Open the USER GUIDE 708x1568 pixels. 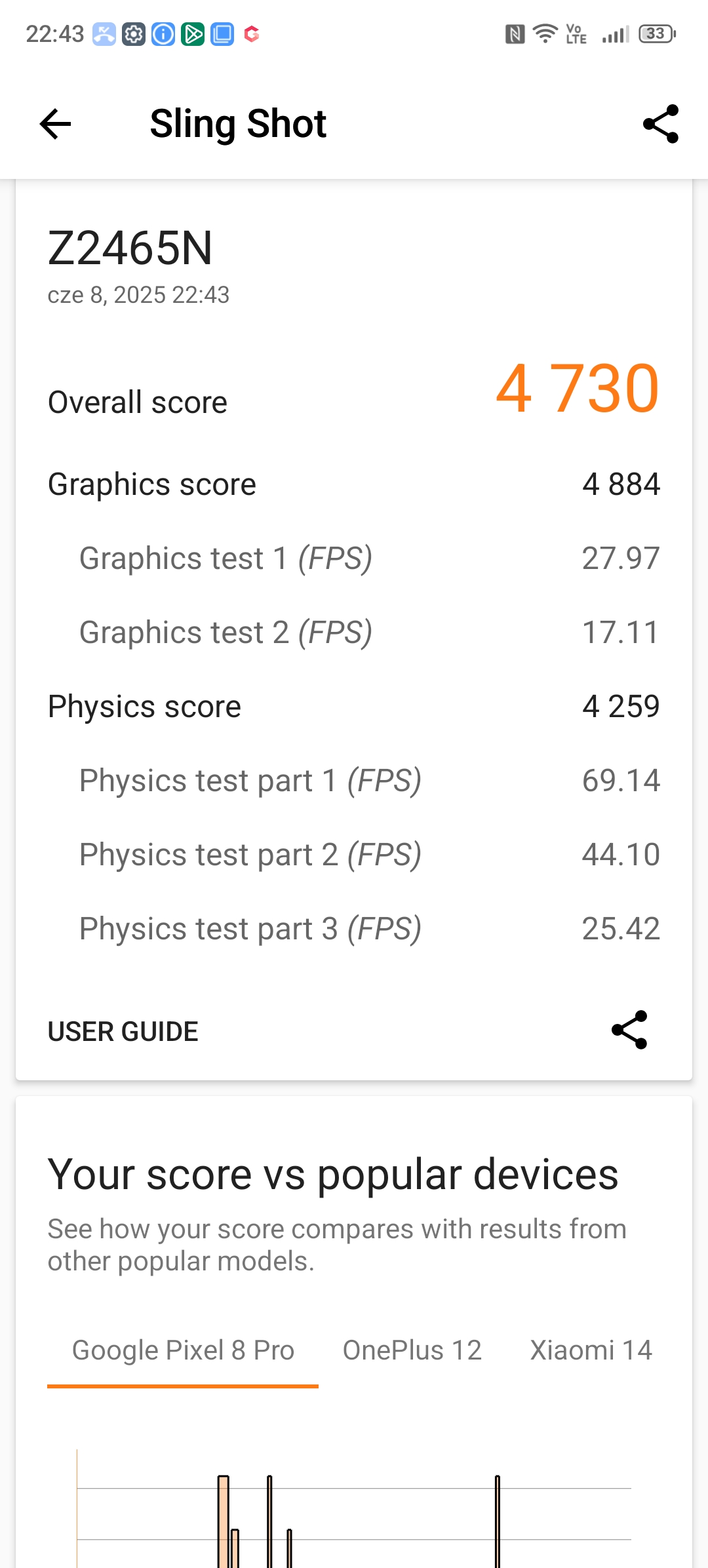pyautogui.click(x=123, y=1031)
